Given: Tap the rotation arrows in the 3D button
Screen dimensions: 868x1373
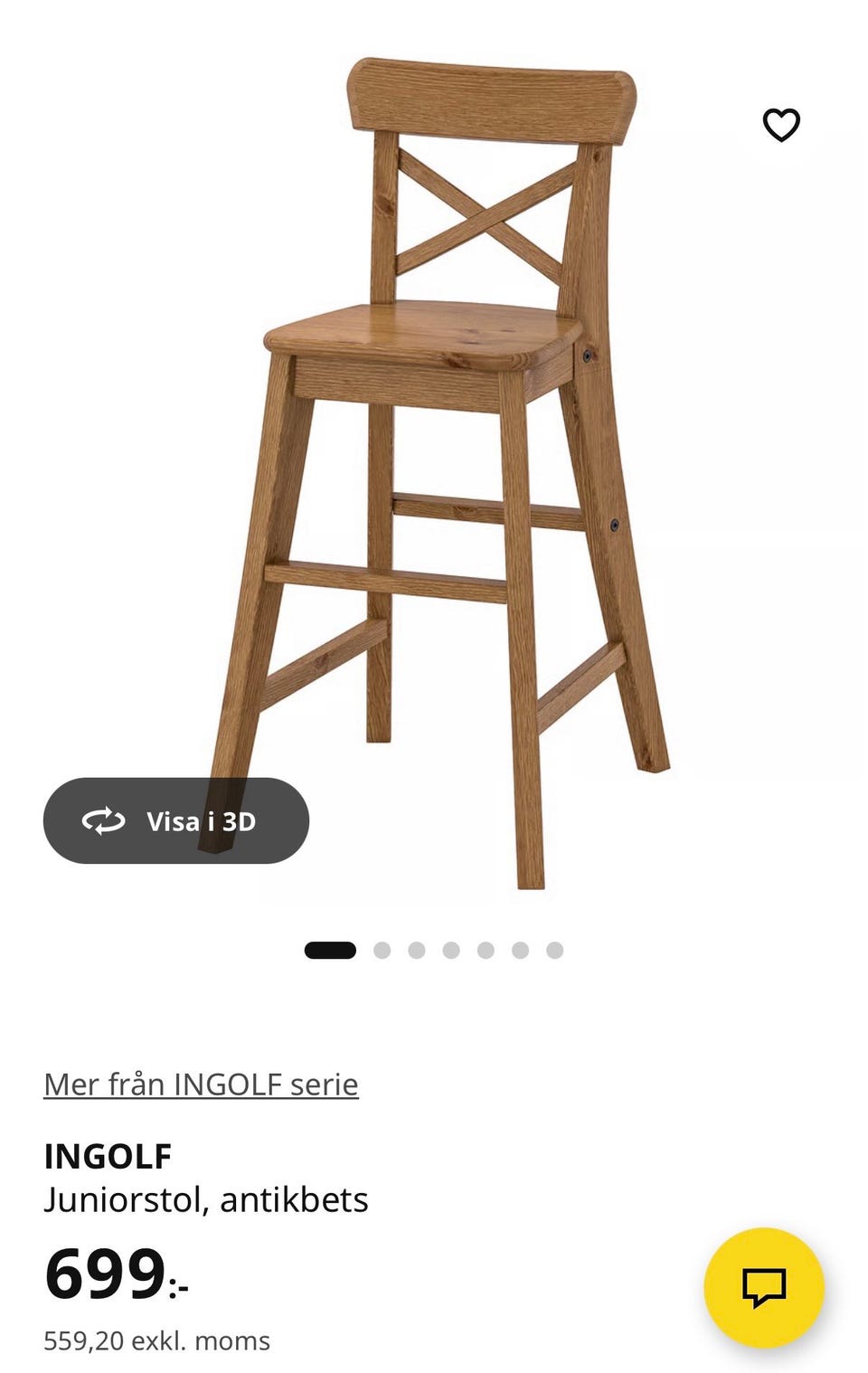Looking at the screenshot, I should click(105, 820).
